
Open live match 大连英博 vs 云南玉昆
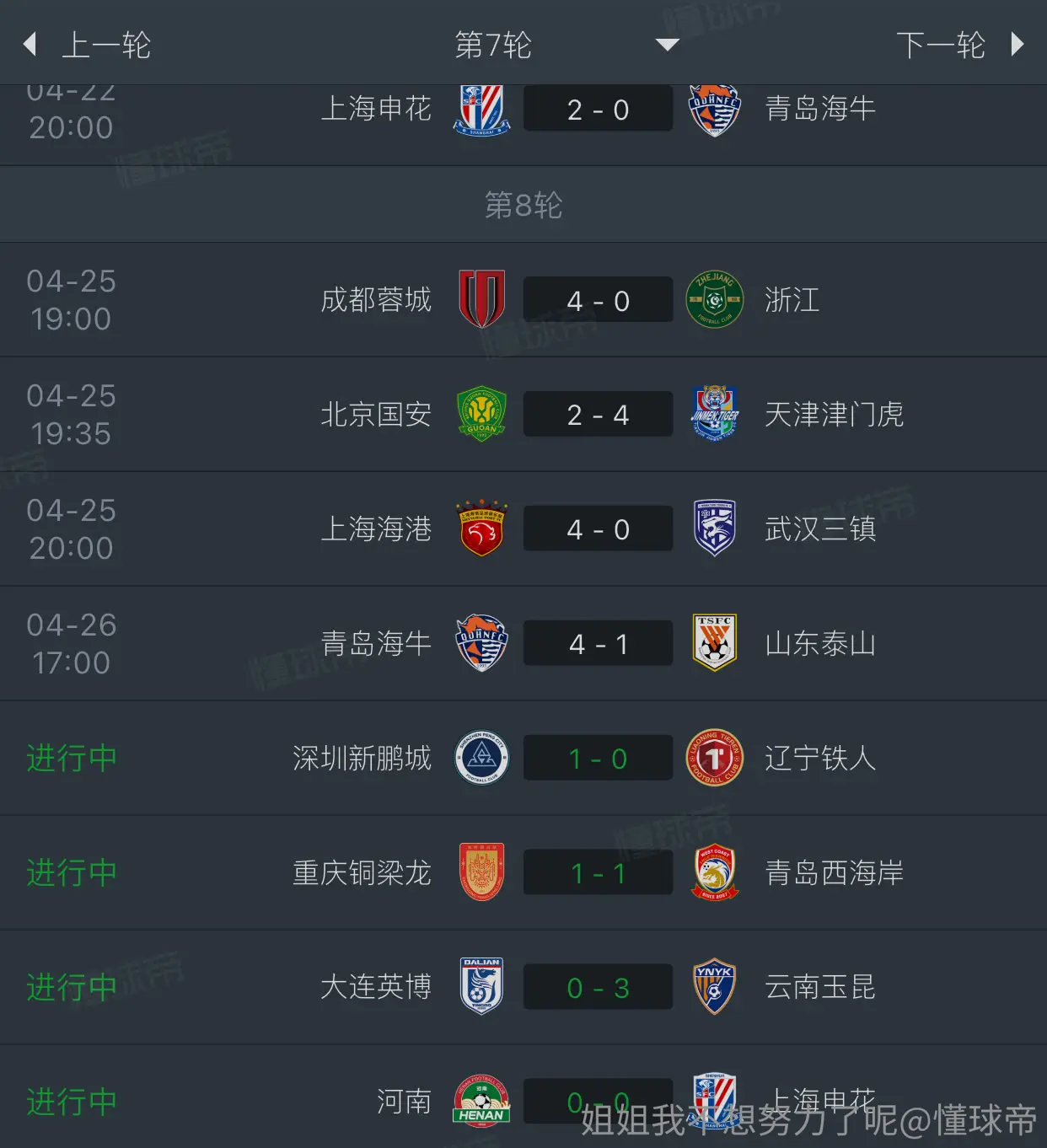523,988
